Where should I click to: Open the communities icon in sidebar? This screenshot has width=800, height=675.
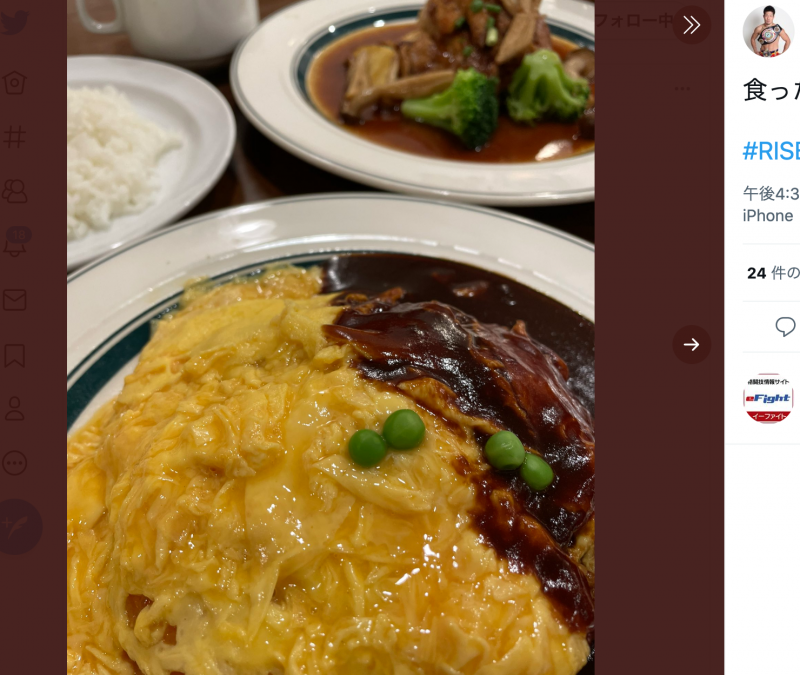click(x=14, y=191)
